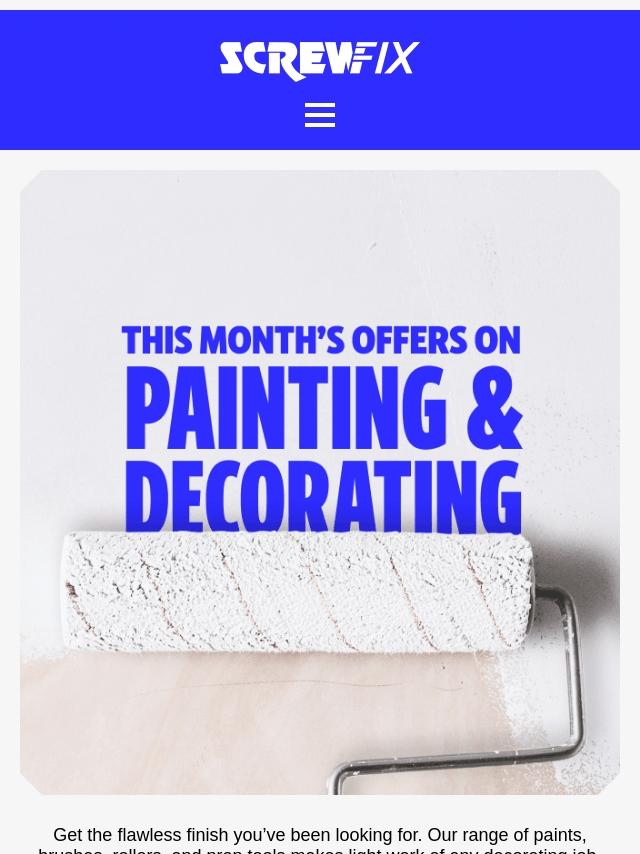Open the Painting & Decorating offers banner

[320, 481]
